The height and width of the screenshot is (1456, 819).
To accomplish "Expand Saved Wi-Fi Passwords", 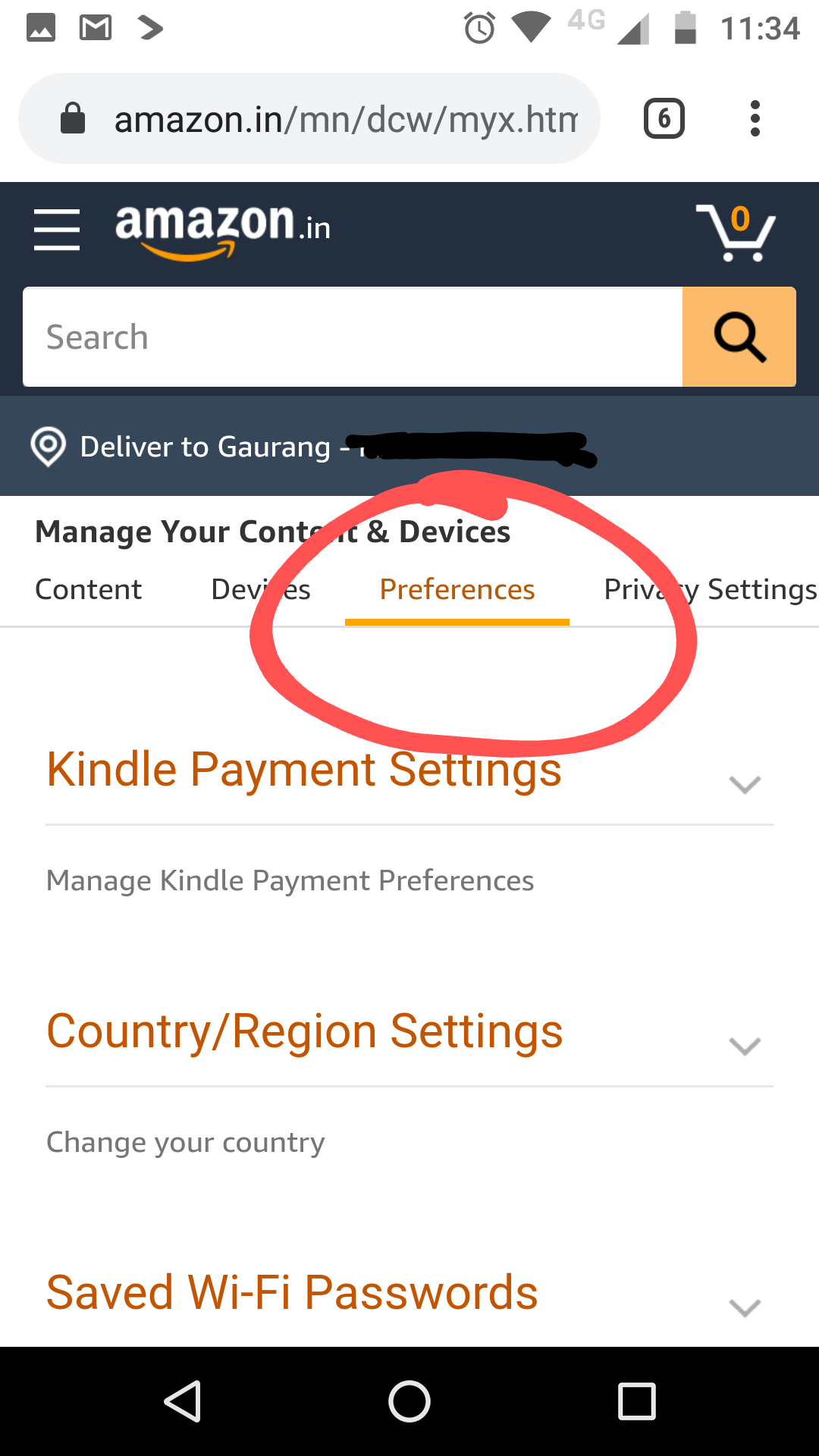I will pyautogui.click(x=744, y=1307).
